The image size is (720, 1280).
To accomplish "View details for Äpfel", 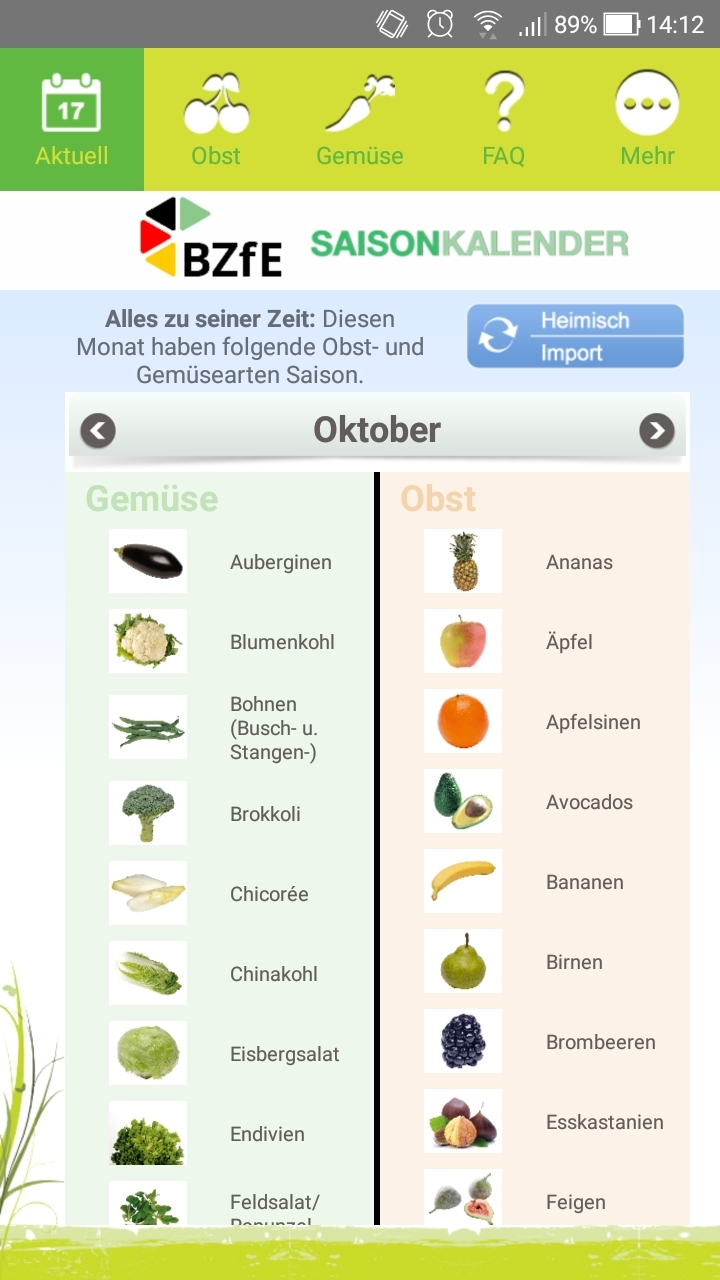I will pyautogui.click(x=569, y=642).
